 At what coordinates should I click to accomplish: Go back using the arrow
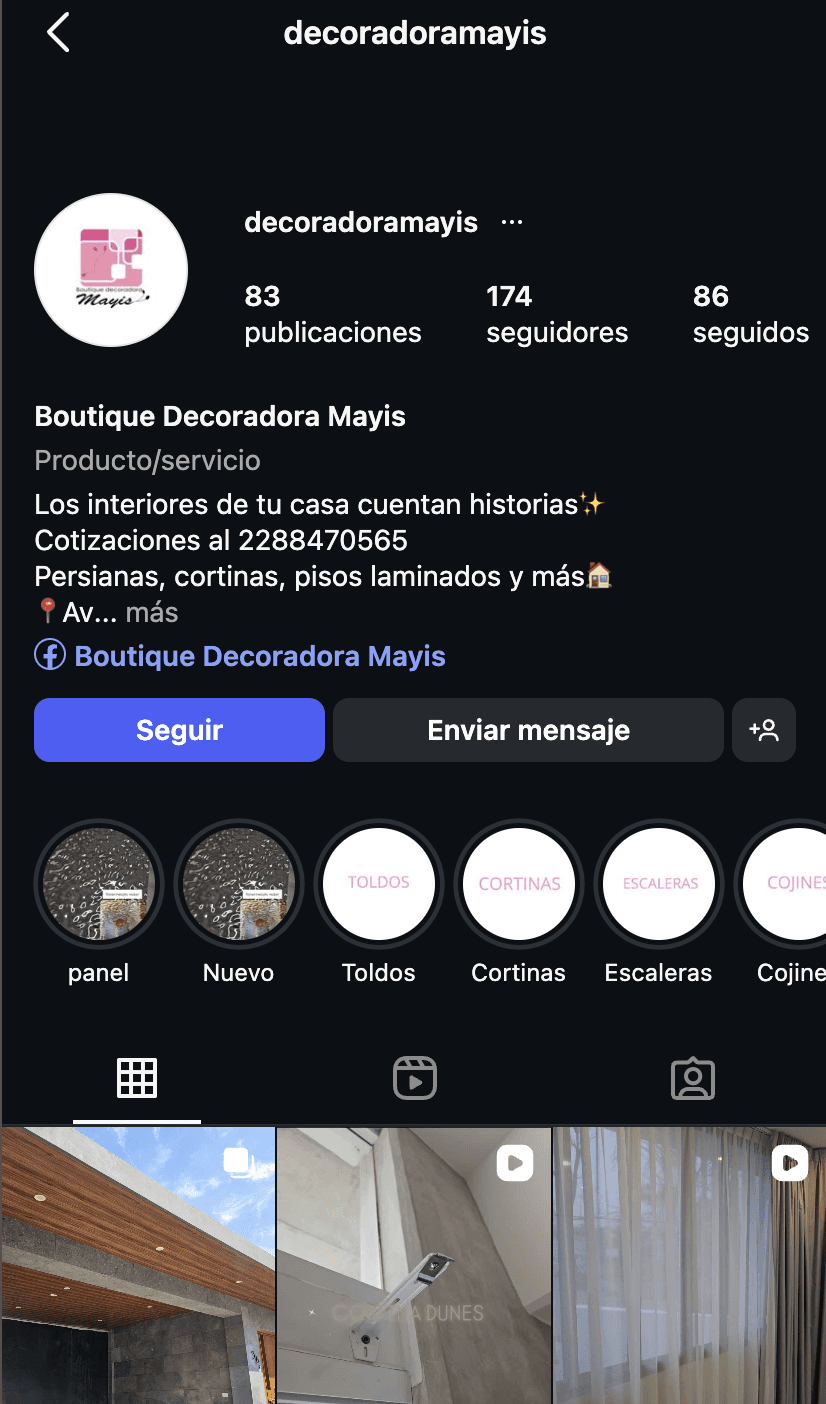[58, 33]
